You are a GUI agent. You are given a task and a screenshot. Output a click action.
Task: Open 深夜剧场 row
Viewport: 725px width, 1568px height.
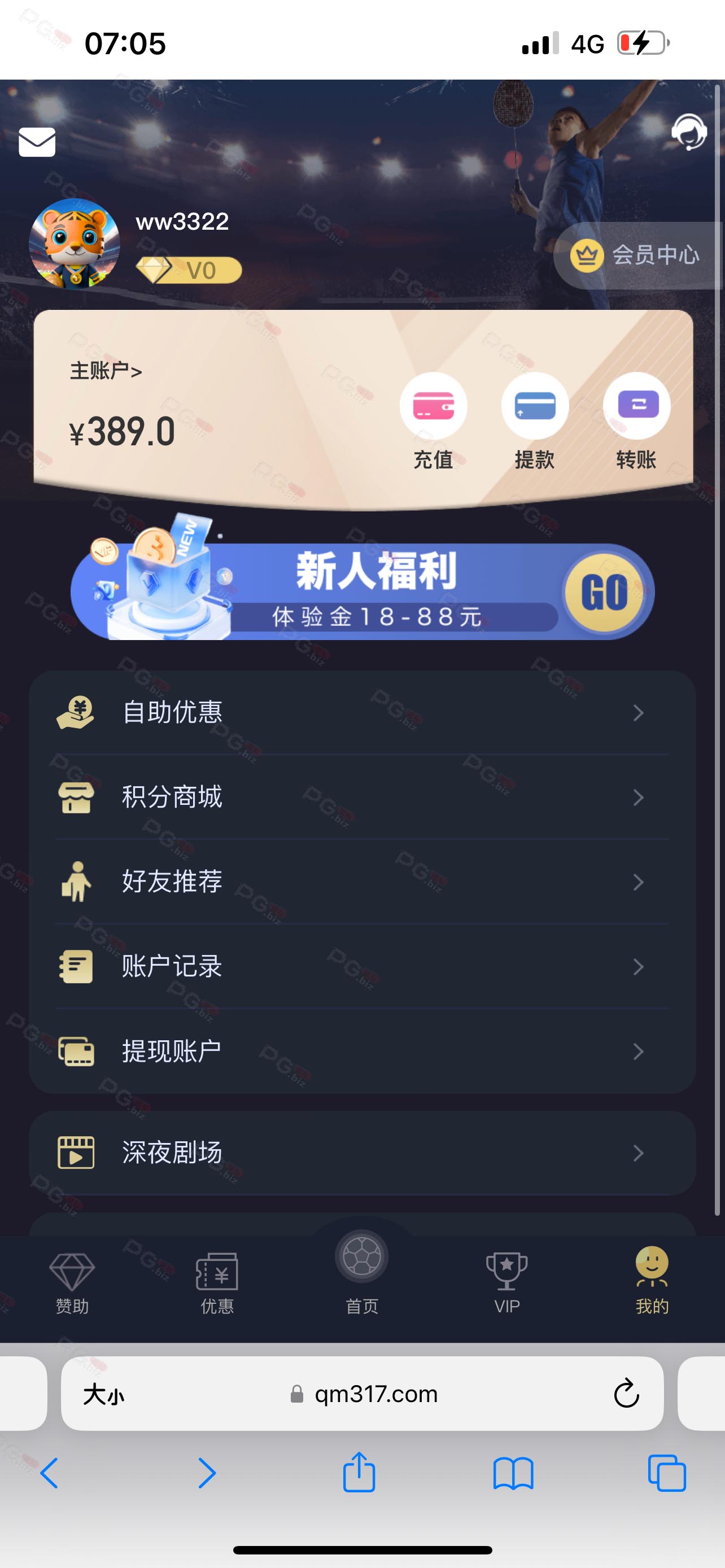(x=362, y=1152)
